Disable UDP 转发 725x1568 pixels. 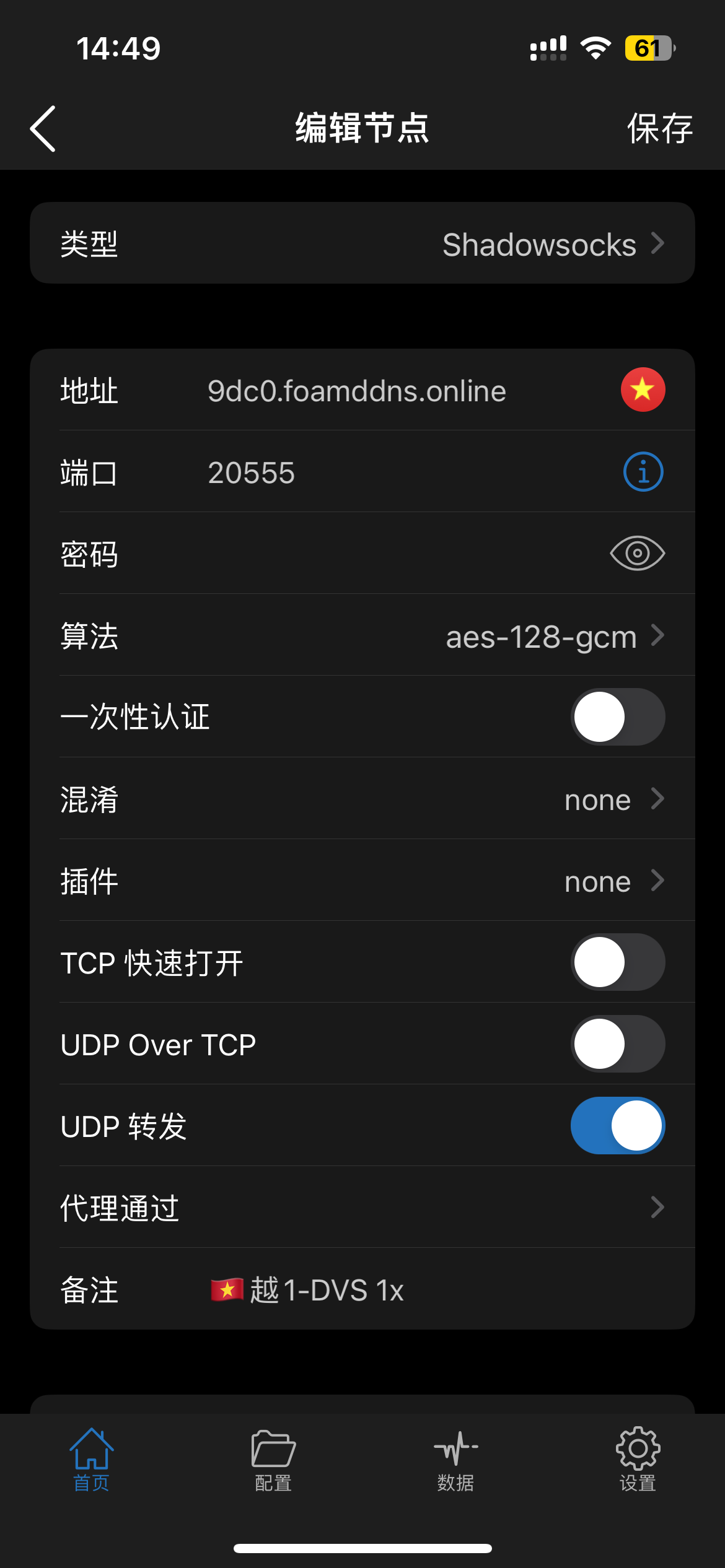tap(618, 1126)
